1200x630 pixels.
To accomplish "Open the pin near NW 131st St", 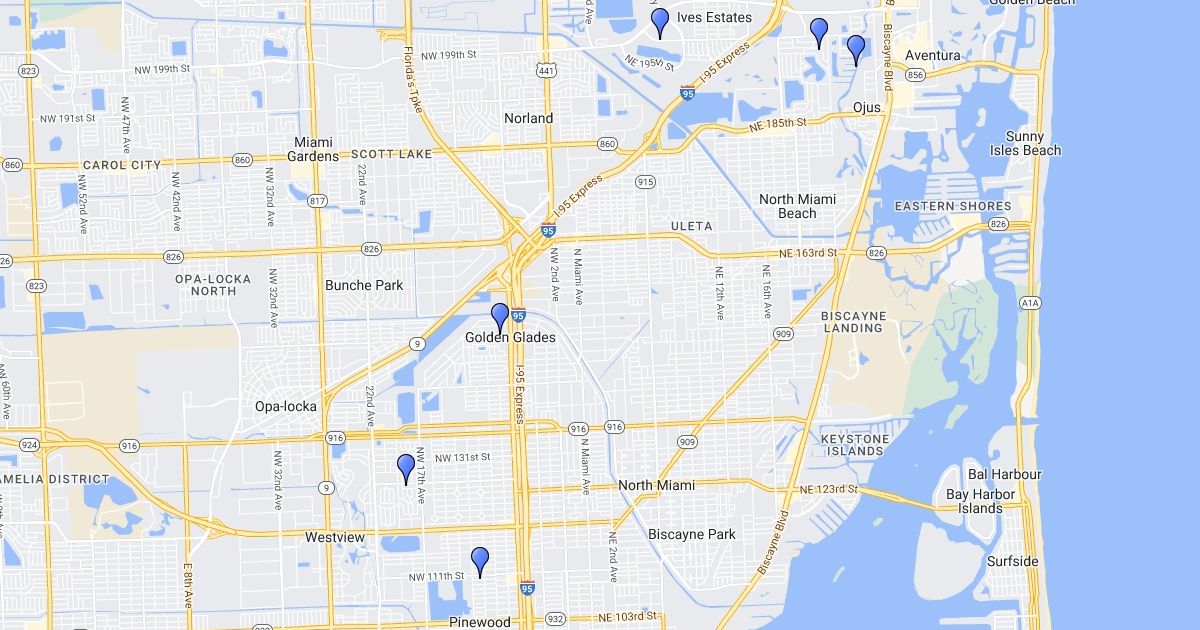I will tap(406, 466).
